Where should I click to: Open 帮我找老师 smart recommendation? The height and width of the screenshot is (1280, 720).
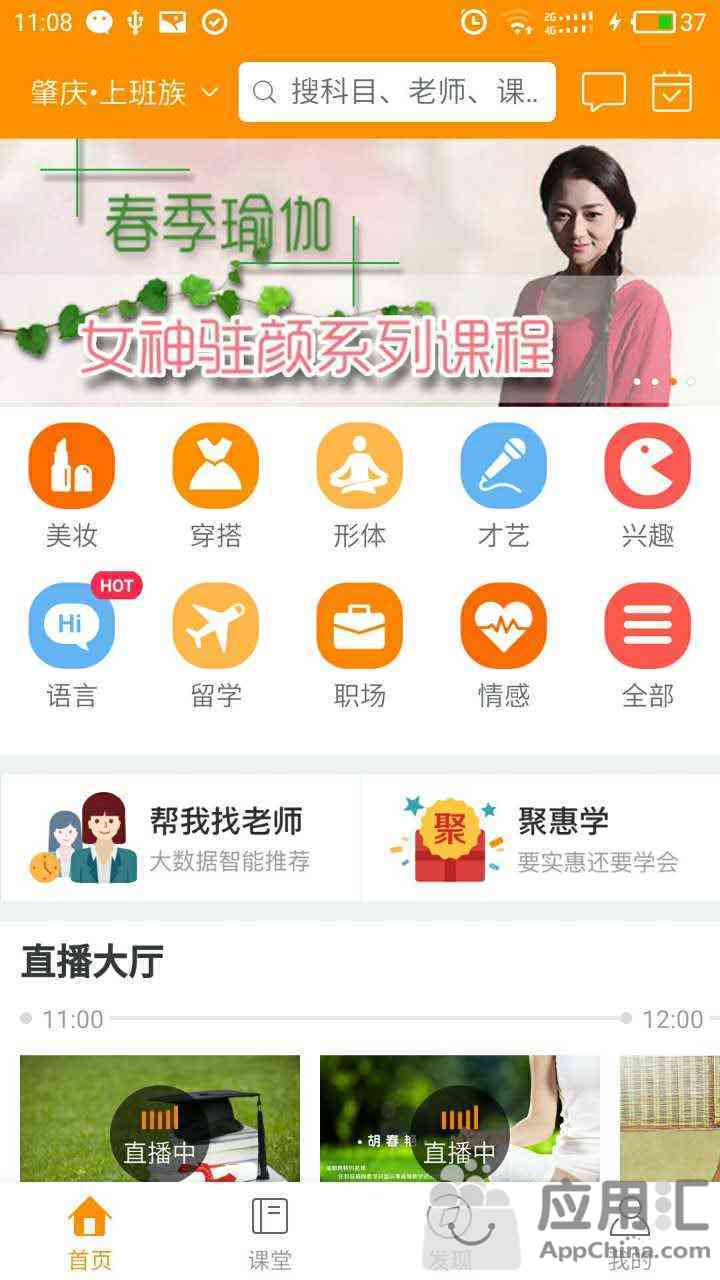tap(180, 838)
